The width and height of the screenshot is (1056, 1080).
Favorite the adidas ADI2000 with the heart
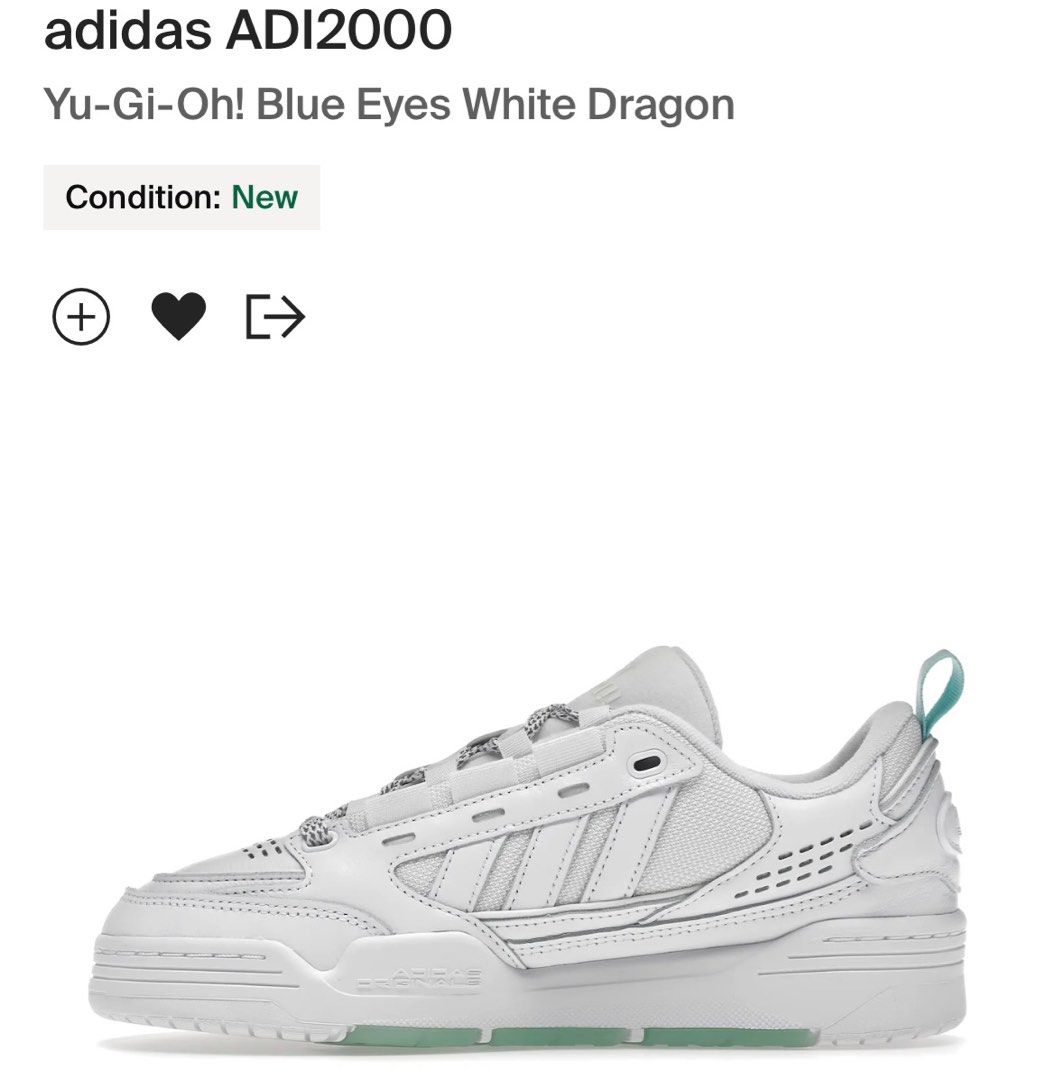click(x=178, y=317)
